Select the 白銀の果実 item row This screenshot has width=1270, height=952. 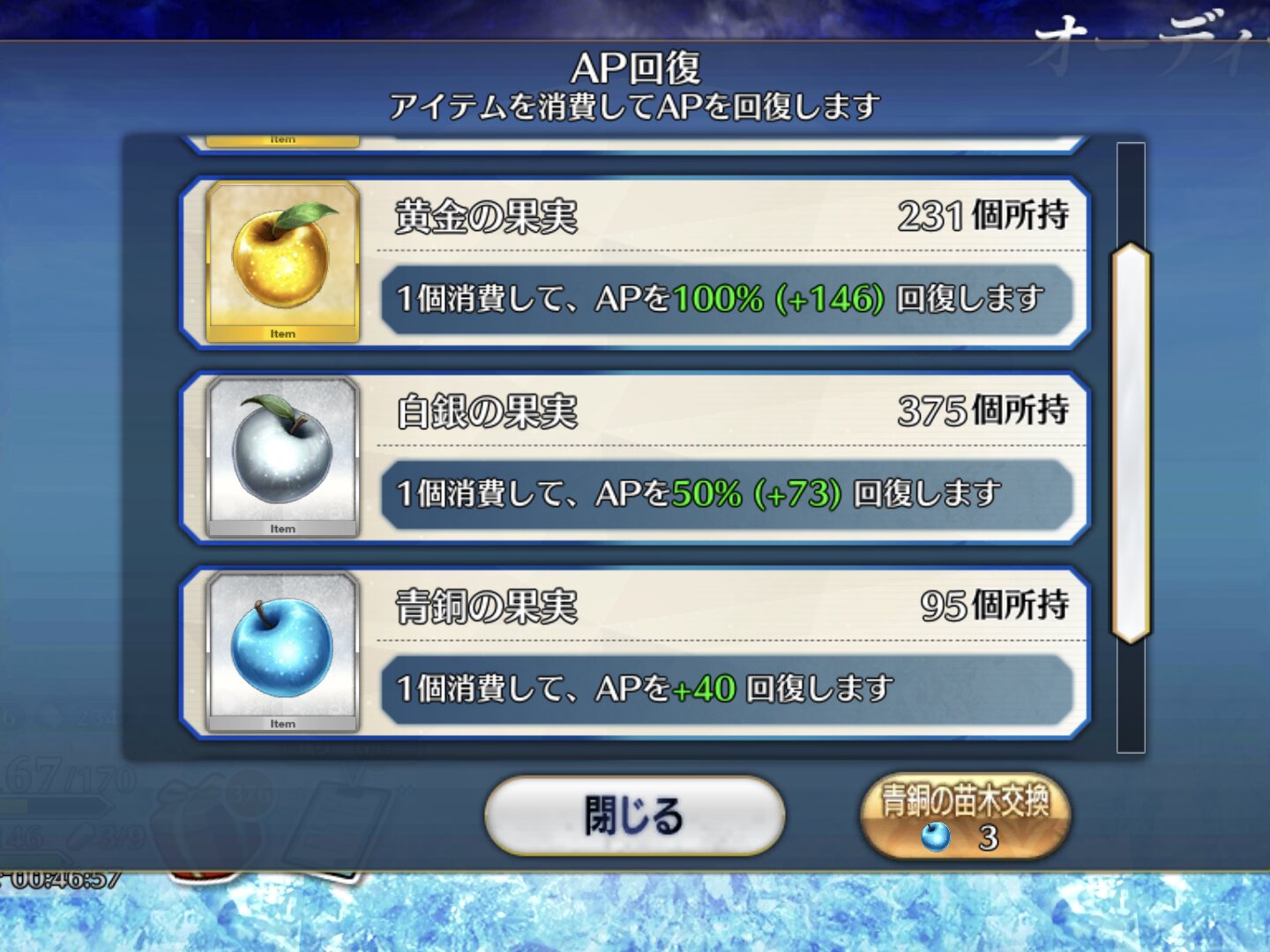[635, 457]
